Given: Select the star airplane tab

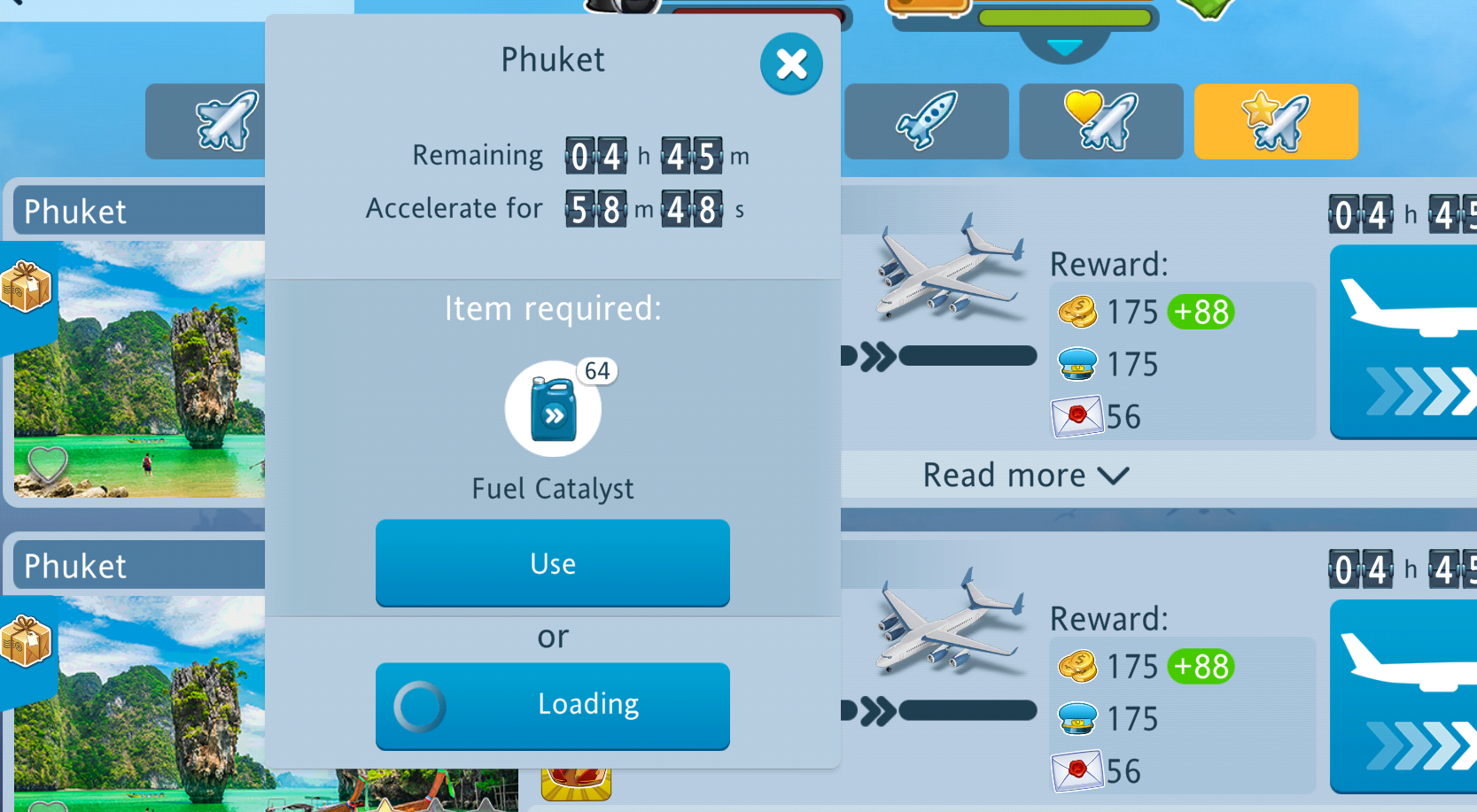Looking at the screenshot, I should click(x=1275, y=121).
